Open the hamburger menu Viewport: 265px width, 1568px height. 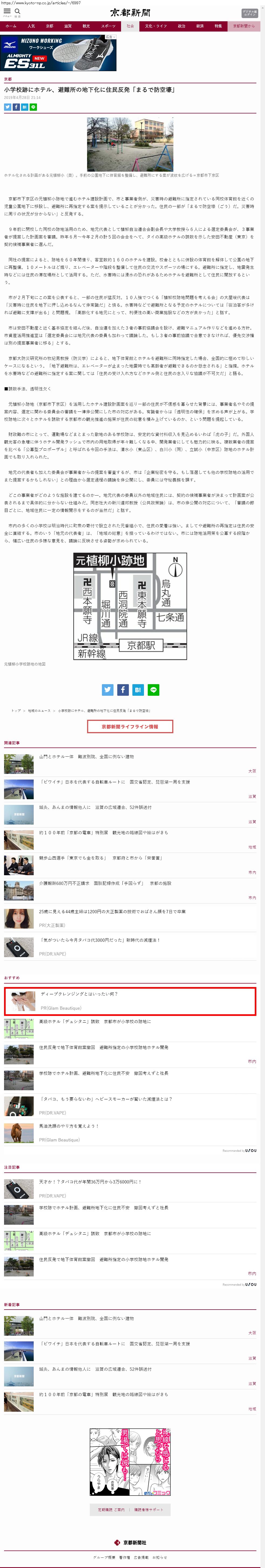click(7, 12)
